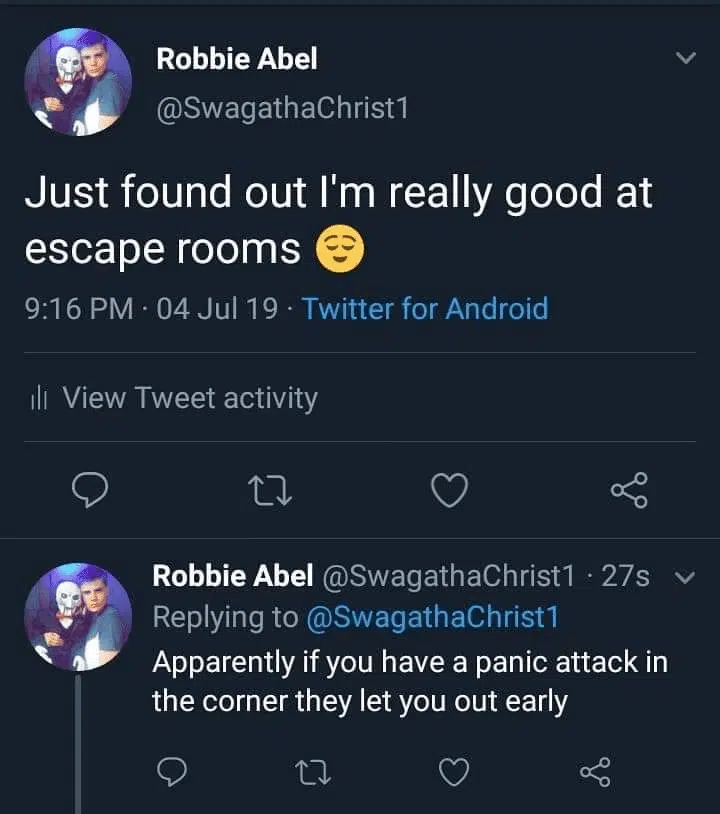The height and width of the screenshot is (814, 720).
Task: Retweet the panic attack reply
Action: tap(315, 770)
